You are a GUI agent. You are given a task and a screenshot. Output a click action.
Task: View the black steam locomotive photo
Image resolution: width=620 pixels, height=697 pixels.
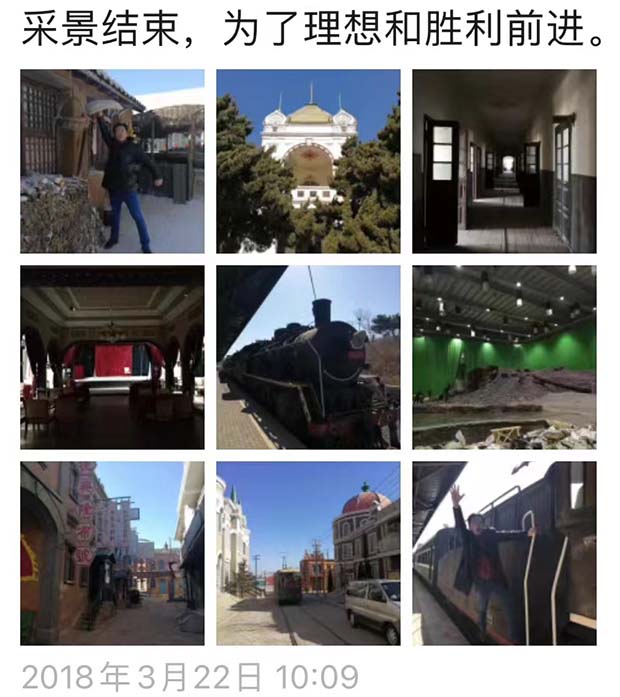(308, 357)
